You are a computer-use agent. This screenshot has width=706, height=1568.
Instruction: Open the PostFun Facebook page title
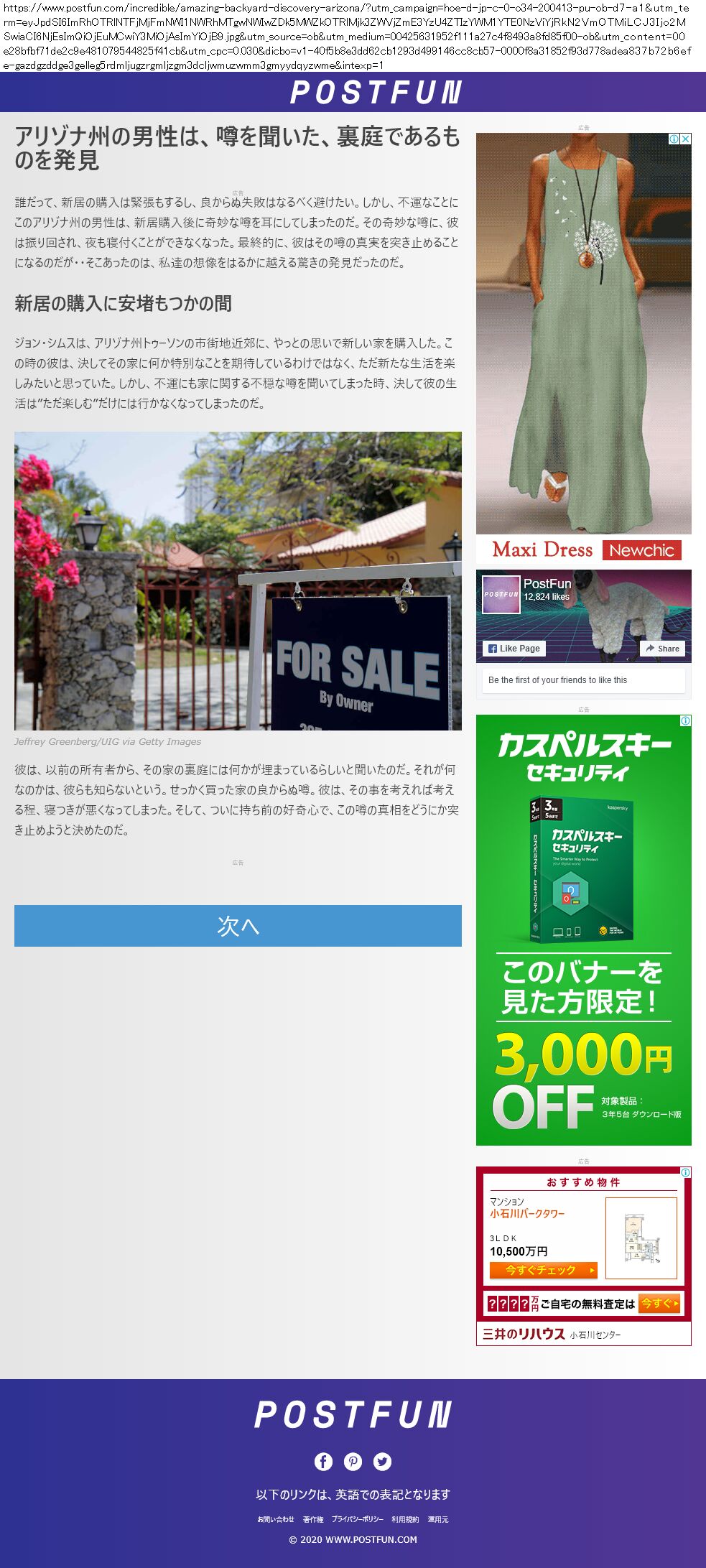[547, 584]
